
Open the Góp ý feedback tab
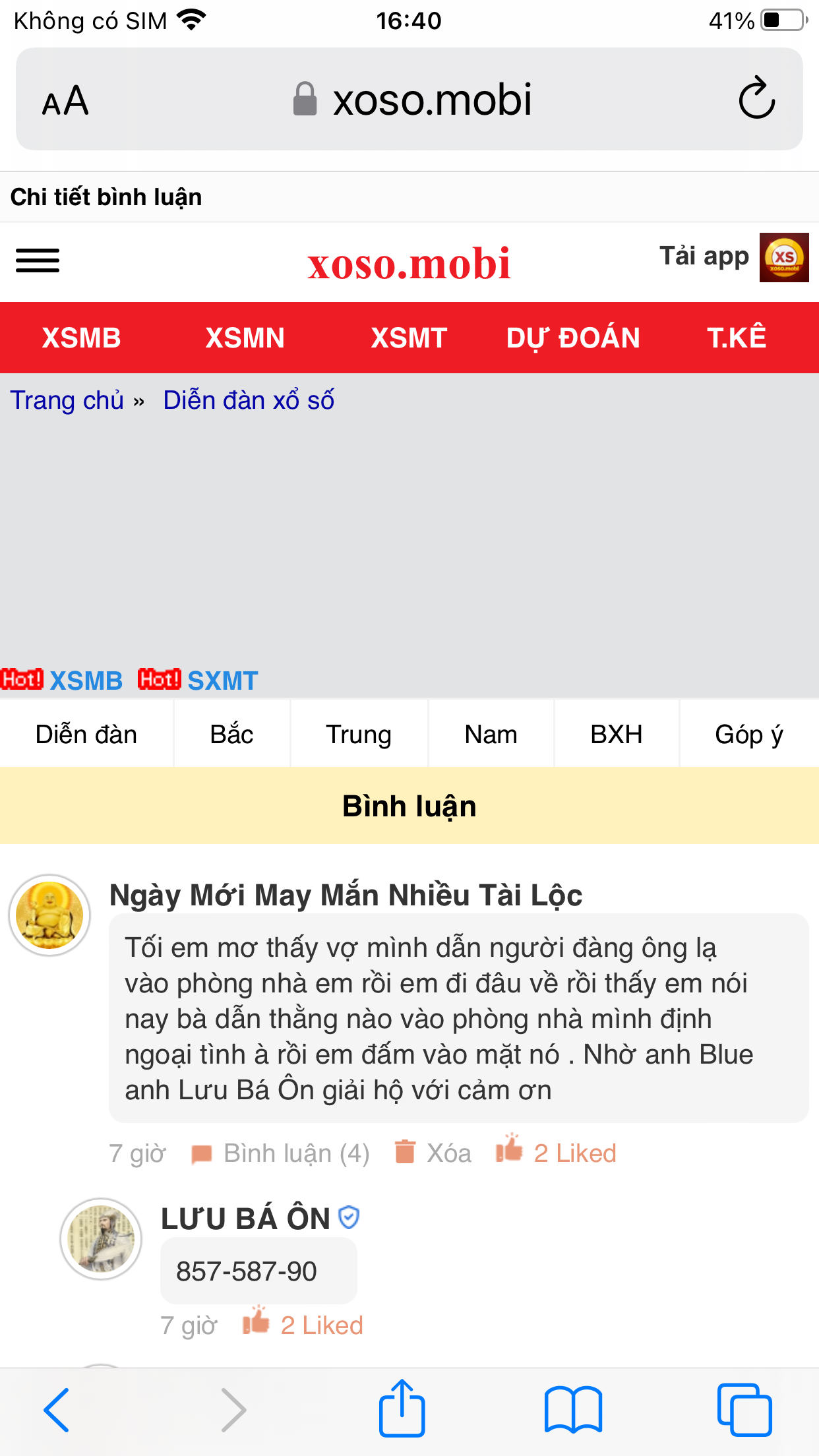coord(748,734)
